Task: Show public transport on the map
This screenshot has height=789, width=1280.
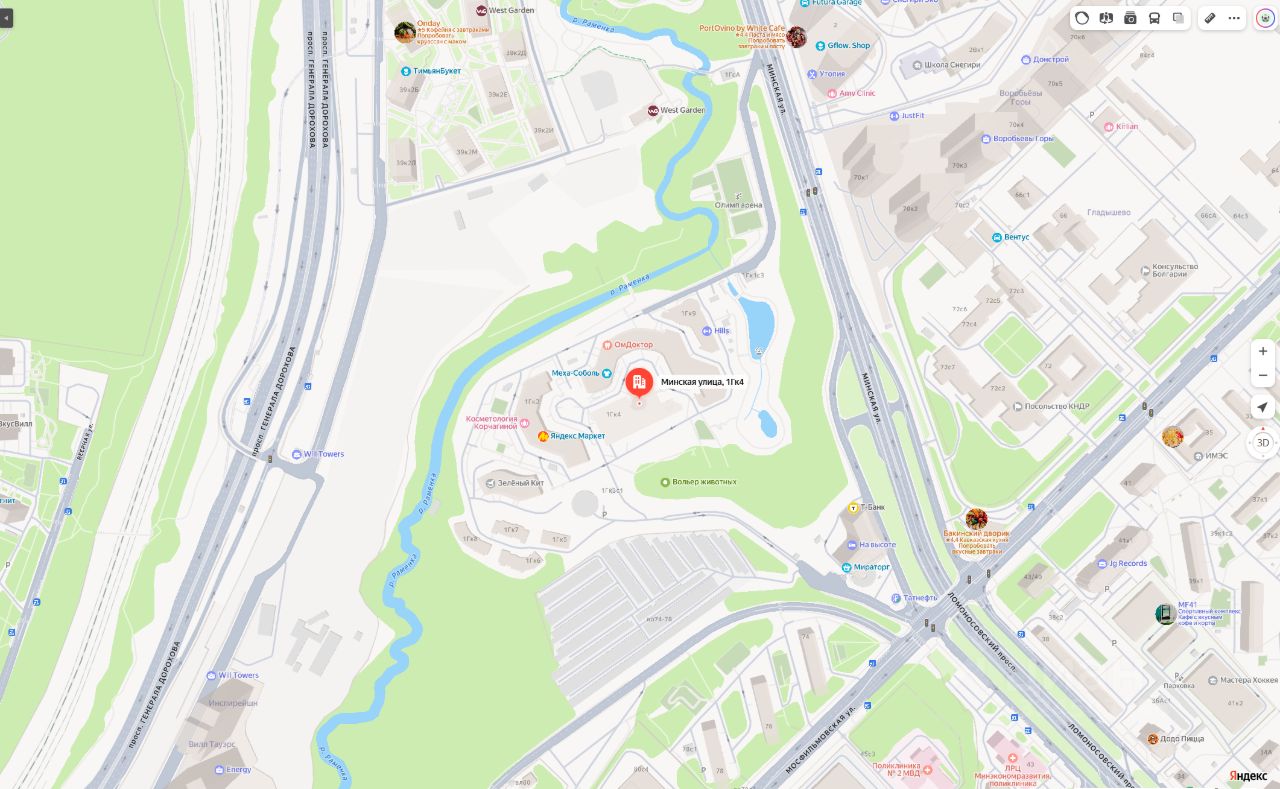Action: [1154, 18]
